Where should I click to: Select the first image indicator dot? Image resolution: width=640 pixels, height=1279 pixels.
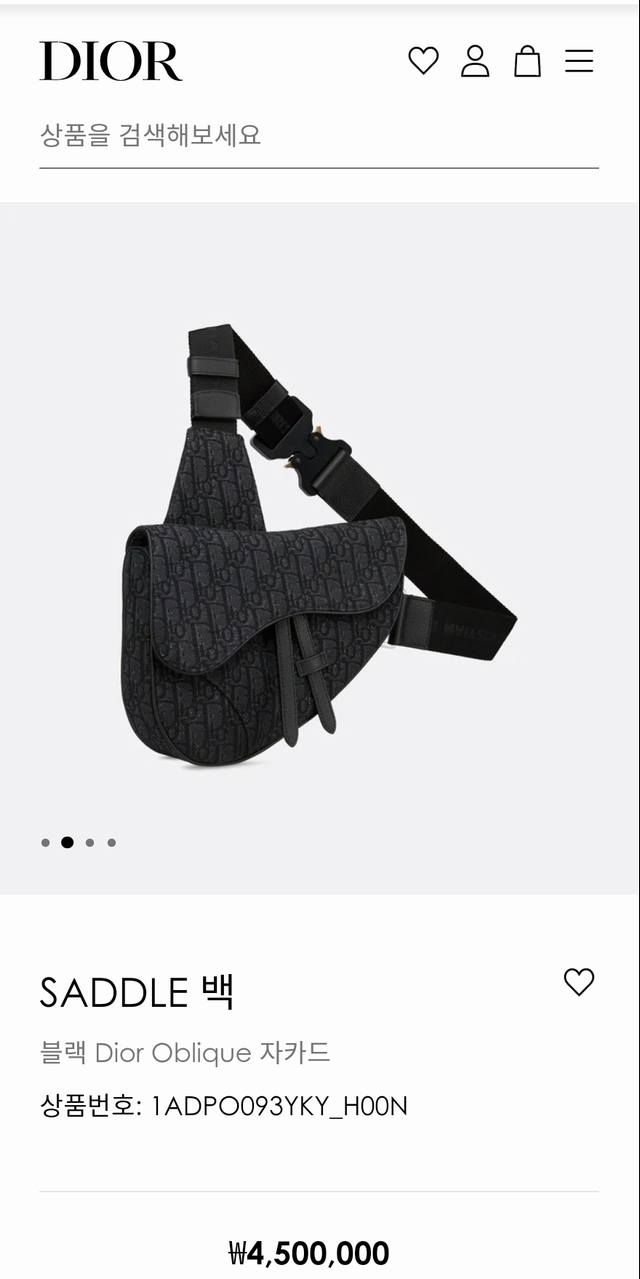pos(45,842)
